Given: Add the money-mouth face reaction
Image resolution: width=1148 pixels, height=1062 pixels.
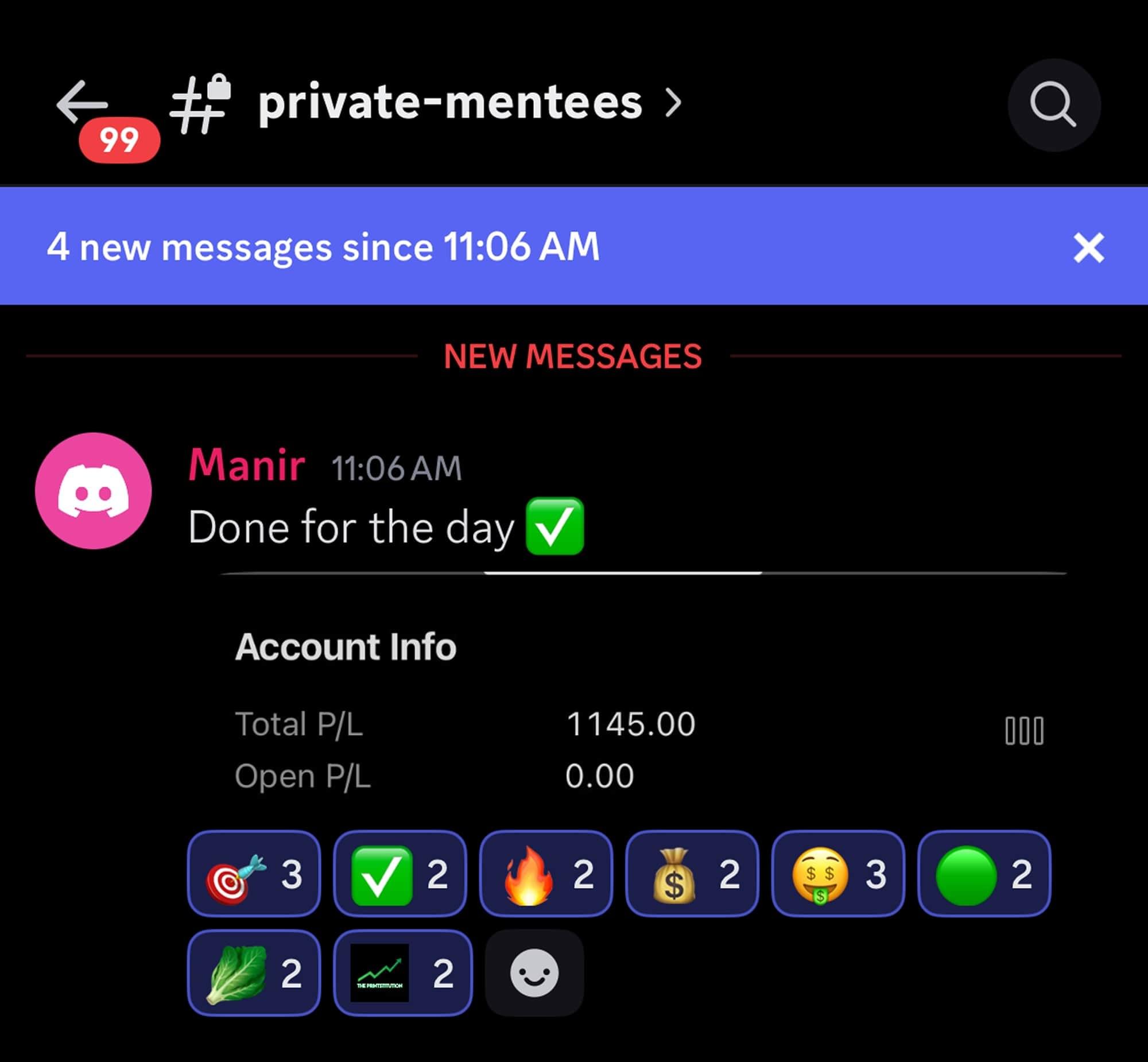Looking at the screenshot, I should point(837,874).
